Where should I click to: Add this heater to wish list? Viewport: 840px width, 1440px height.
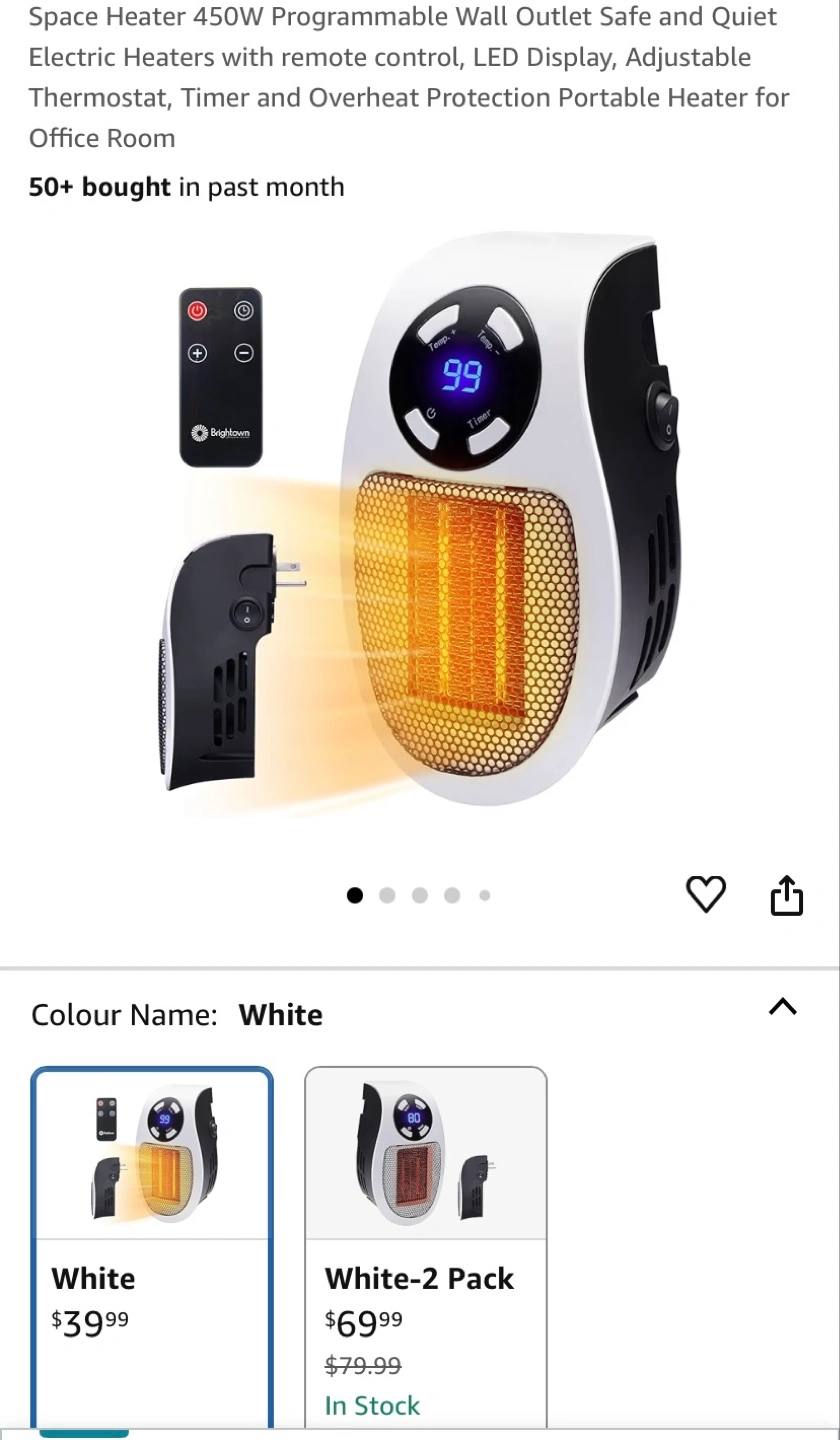[706, 894]
